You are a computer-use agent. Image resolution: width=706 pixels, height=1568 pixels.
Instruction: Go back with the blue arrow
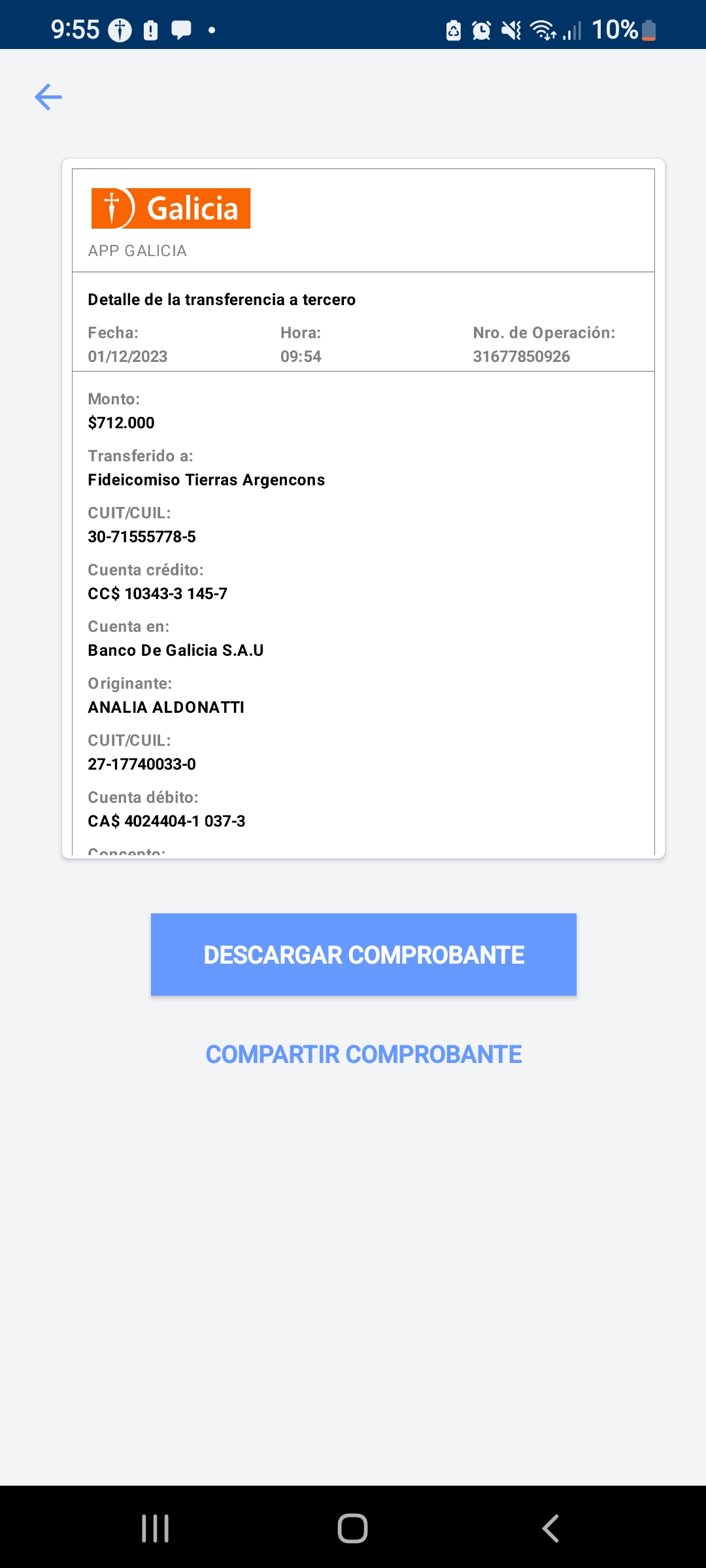tap(48, 97)
